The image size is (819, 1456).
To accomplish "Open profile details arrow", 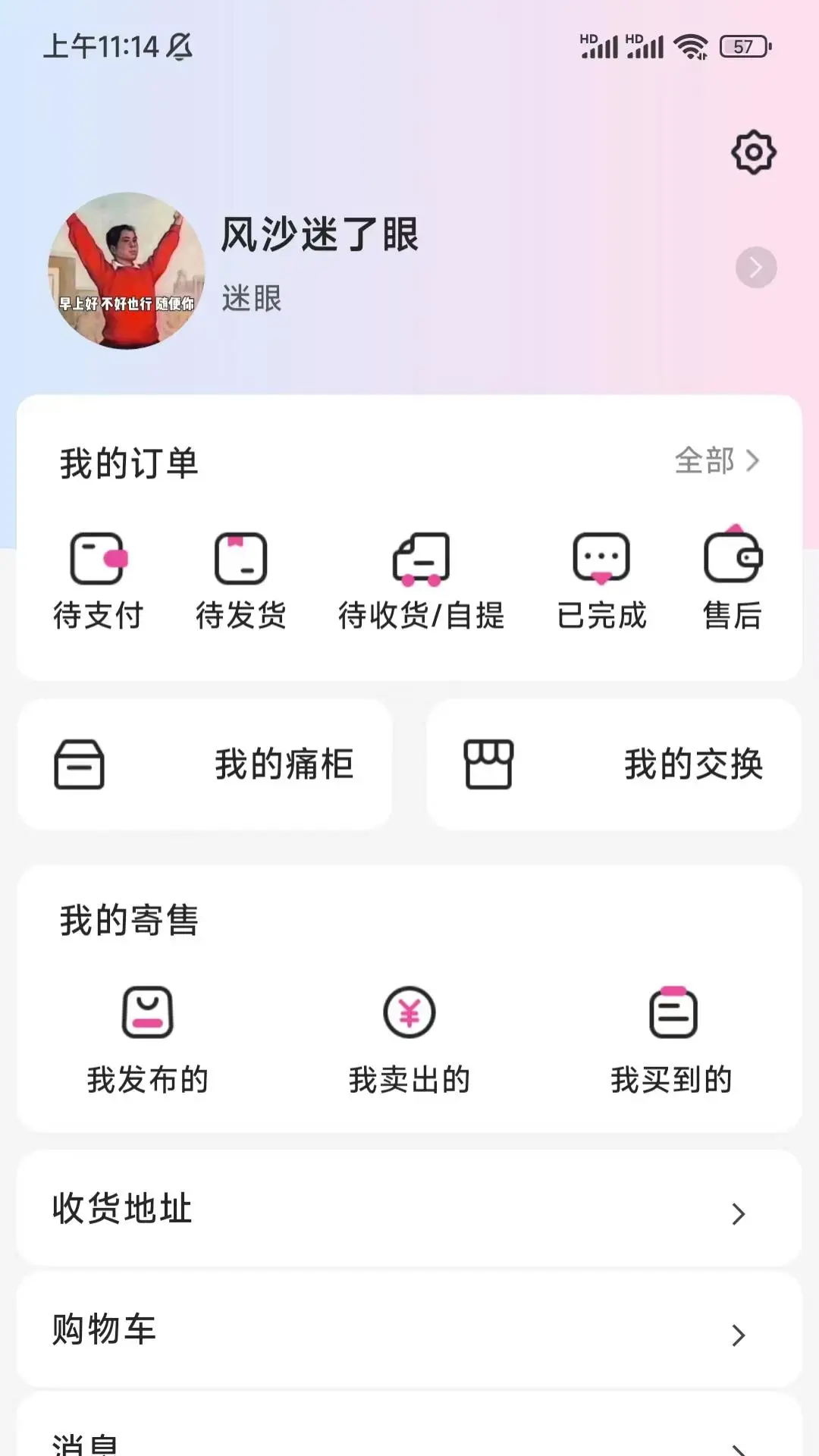I will pyautogui.click(x=755, y=267).
